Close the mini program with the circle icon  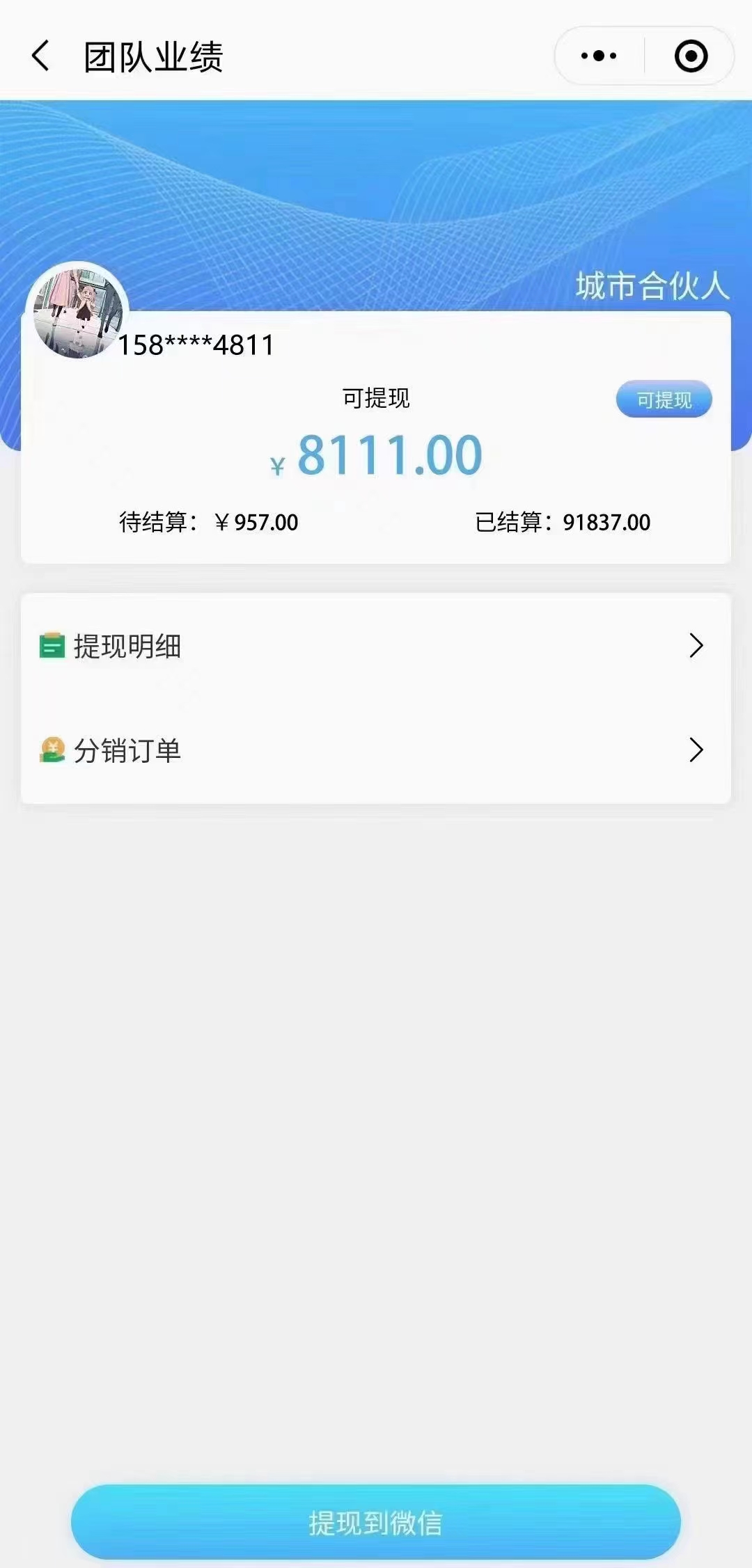point(691,56)
